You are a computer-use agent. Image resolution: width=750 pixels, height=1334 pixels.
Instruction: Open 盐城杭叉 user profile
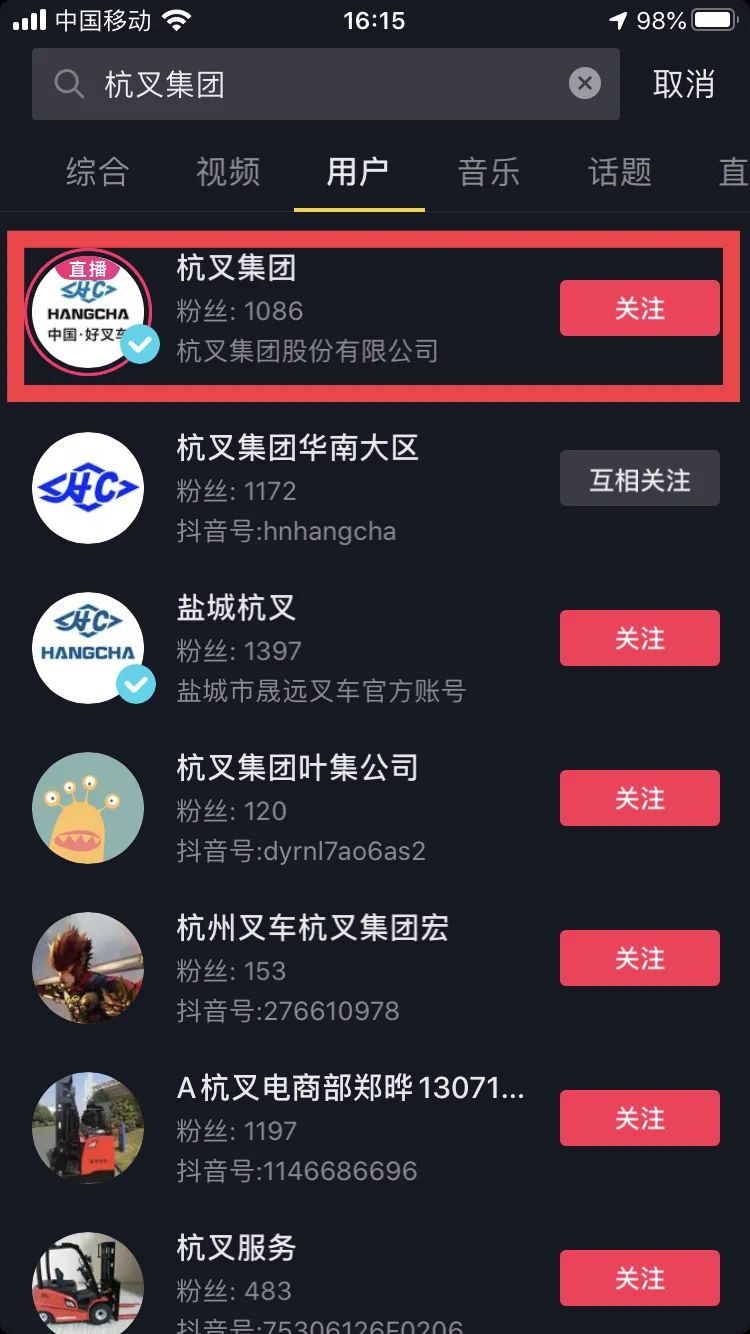236,608
